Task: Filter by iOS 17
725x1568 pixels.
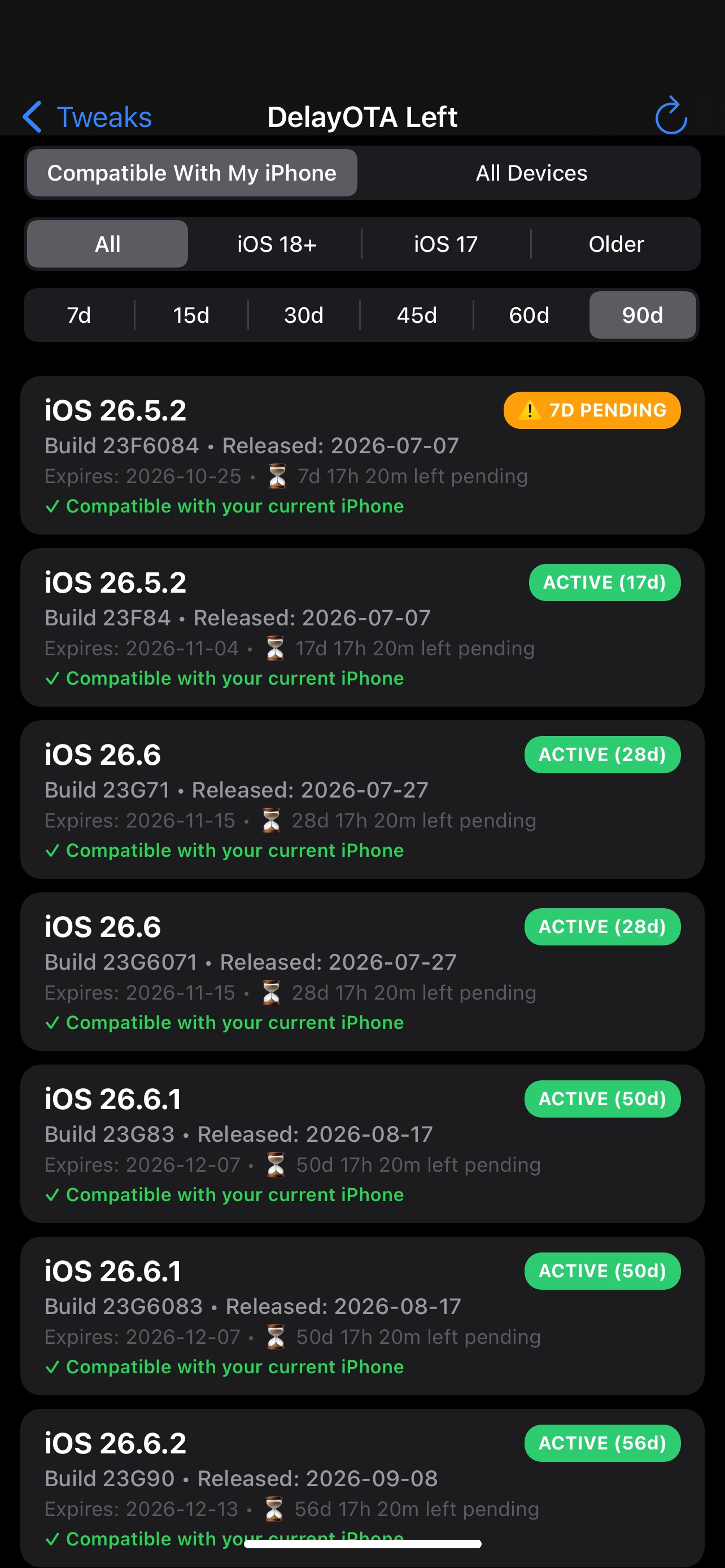Action: pyautogui.click(x=446, y=244)
